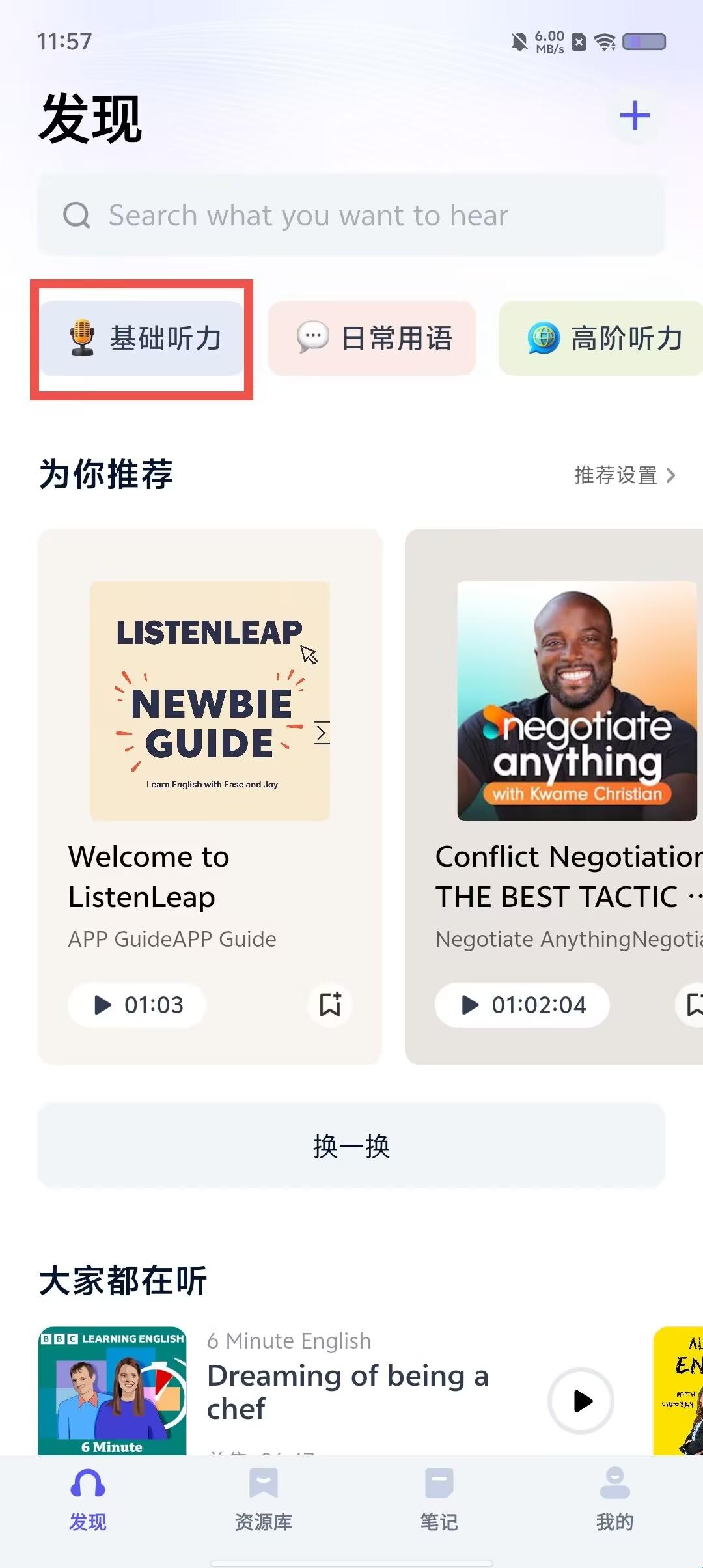Open the search box

[x=351, y=216]
